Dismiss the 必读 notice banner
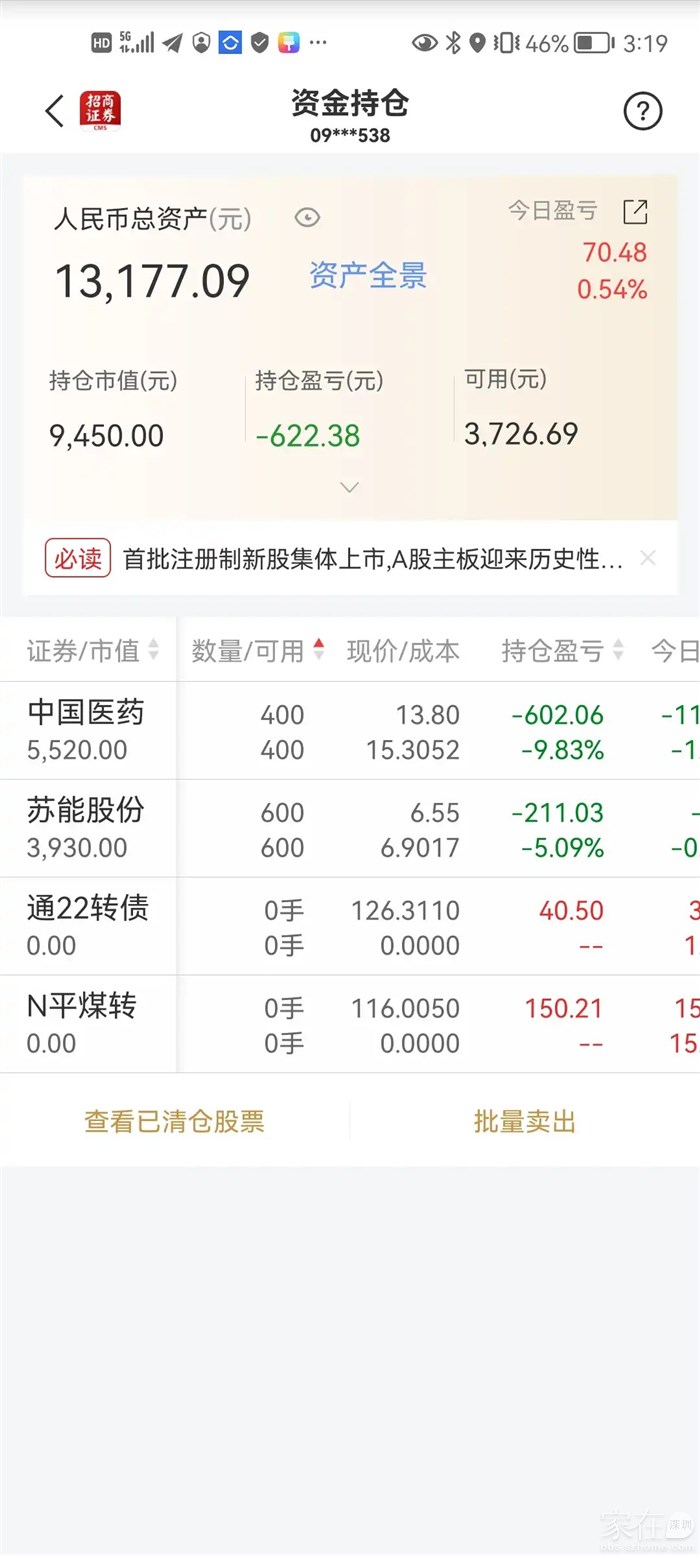The width and height of the screenshot is (700, 1555). coord(648,558)
